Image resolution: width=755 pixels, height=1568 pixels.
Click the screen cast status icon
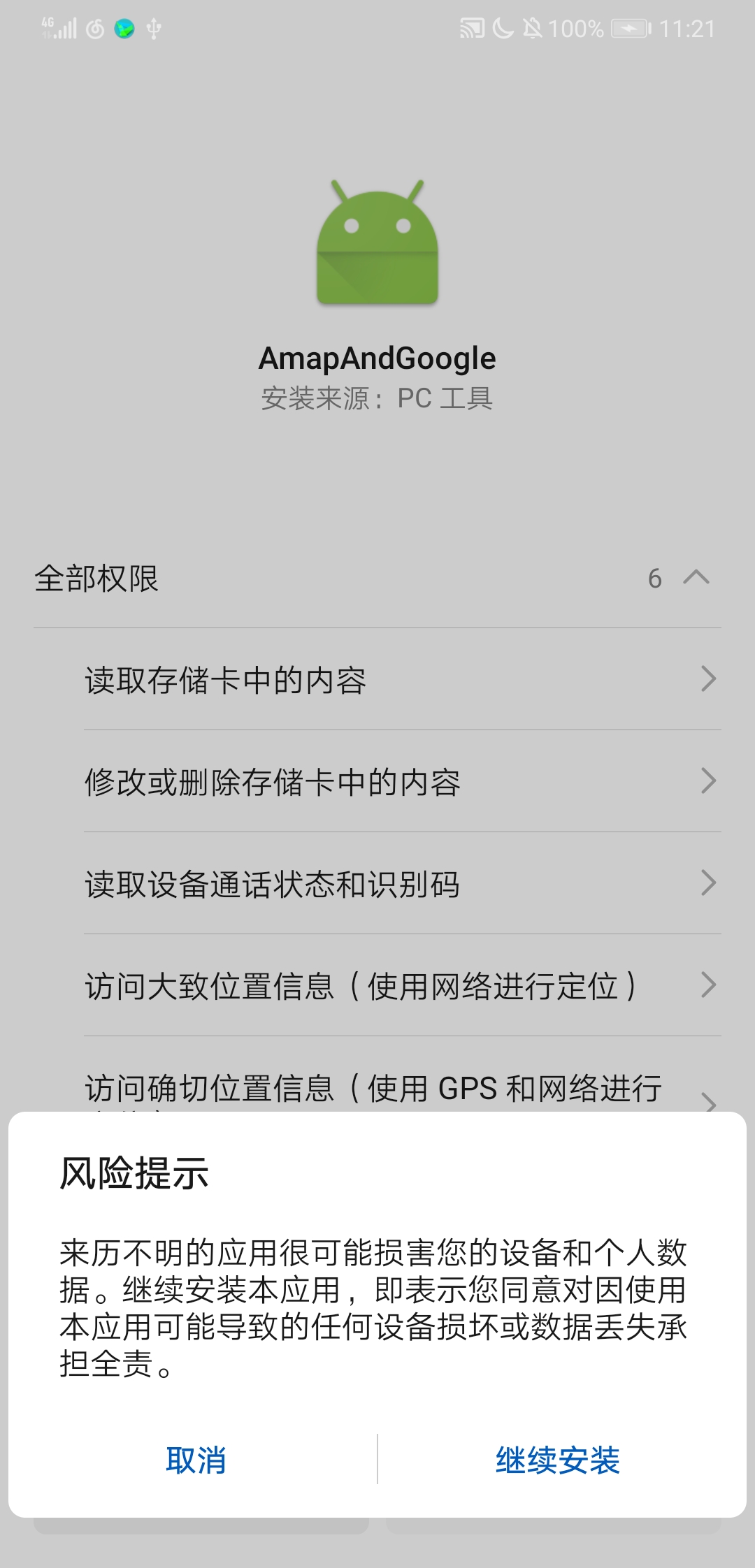(x=474, y=29)
